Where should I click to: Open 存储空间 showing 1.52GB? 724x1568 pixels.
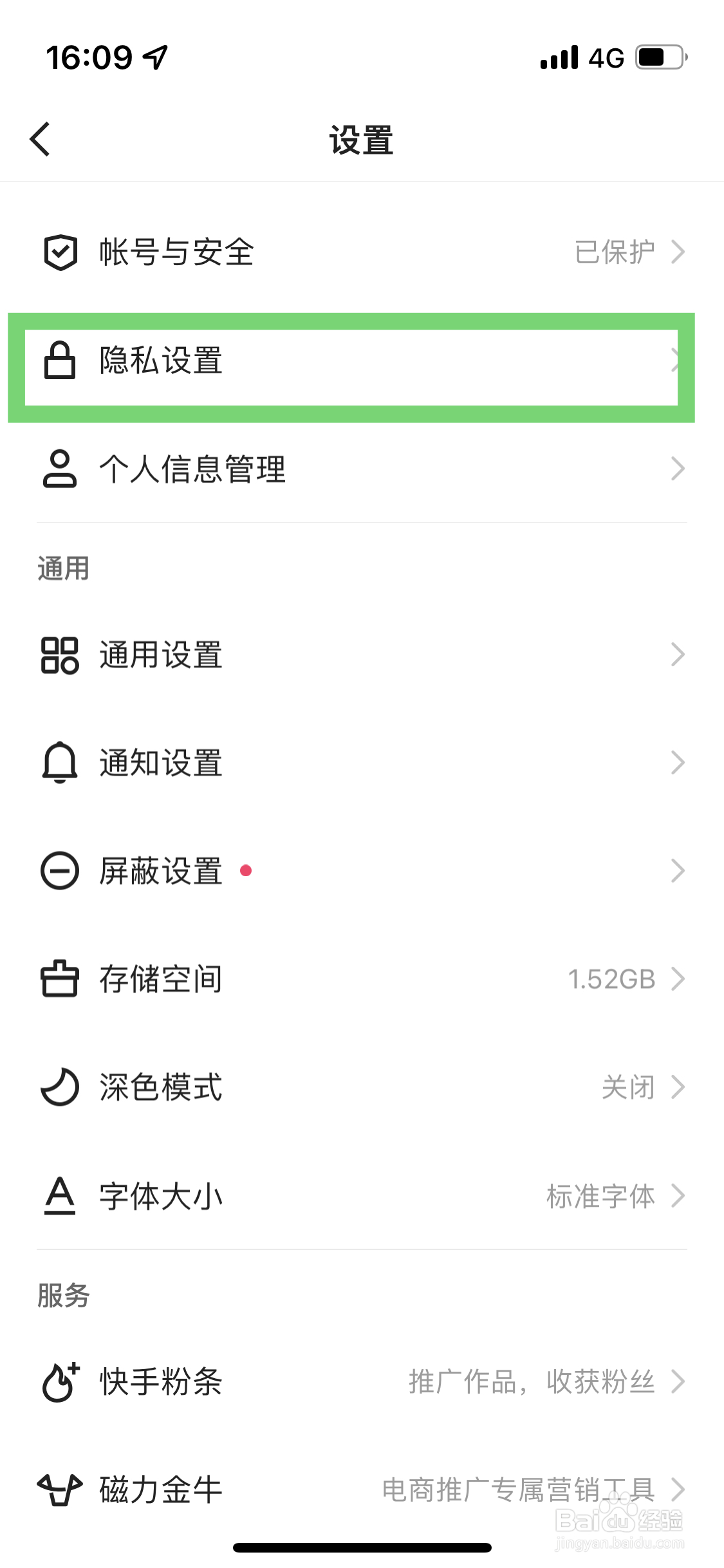tap(360, 979)
